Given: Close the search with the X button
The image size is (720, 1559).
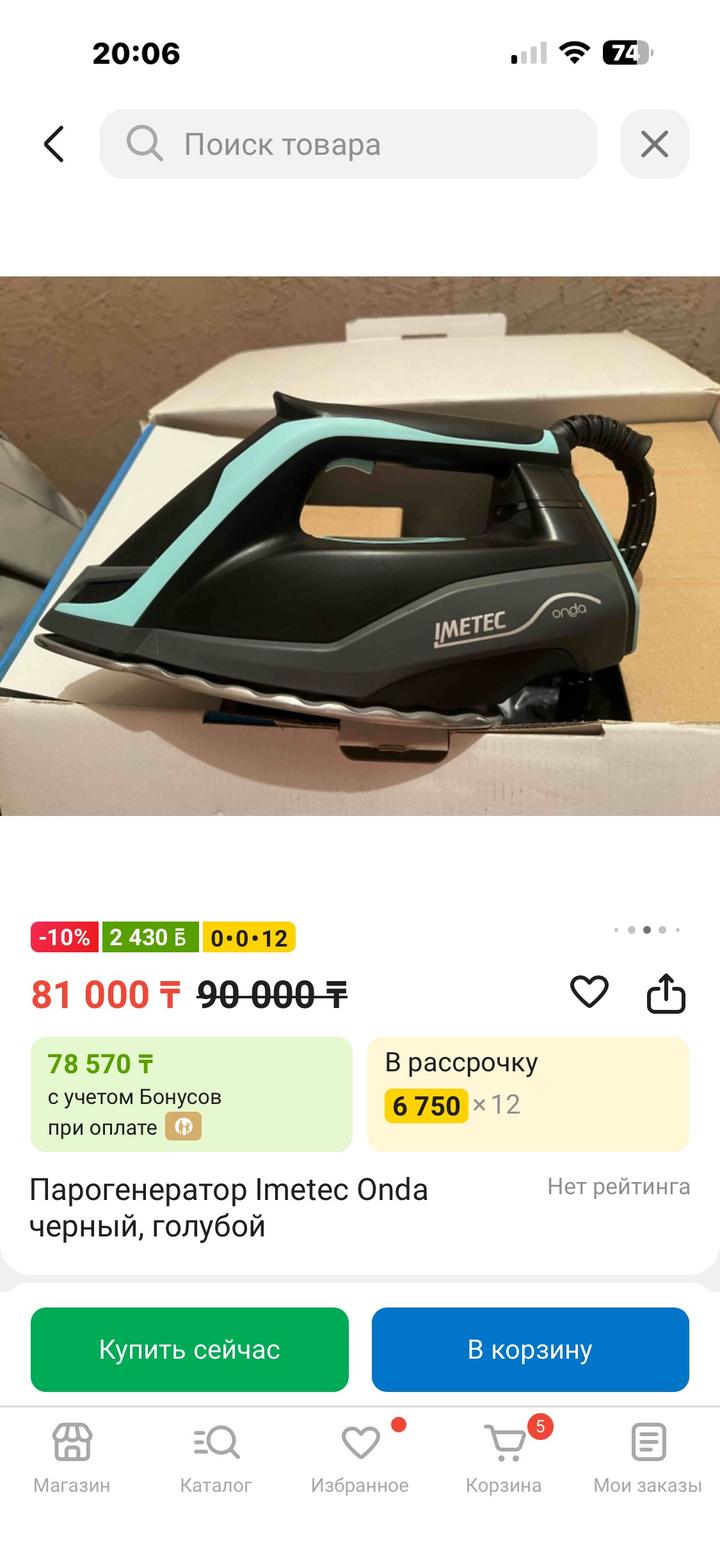Looking at the screenshot, I should click(654, 144).
